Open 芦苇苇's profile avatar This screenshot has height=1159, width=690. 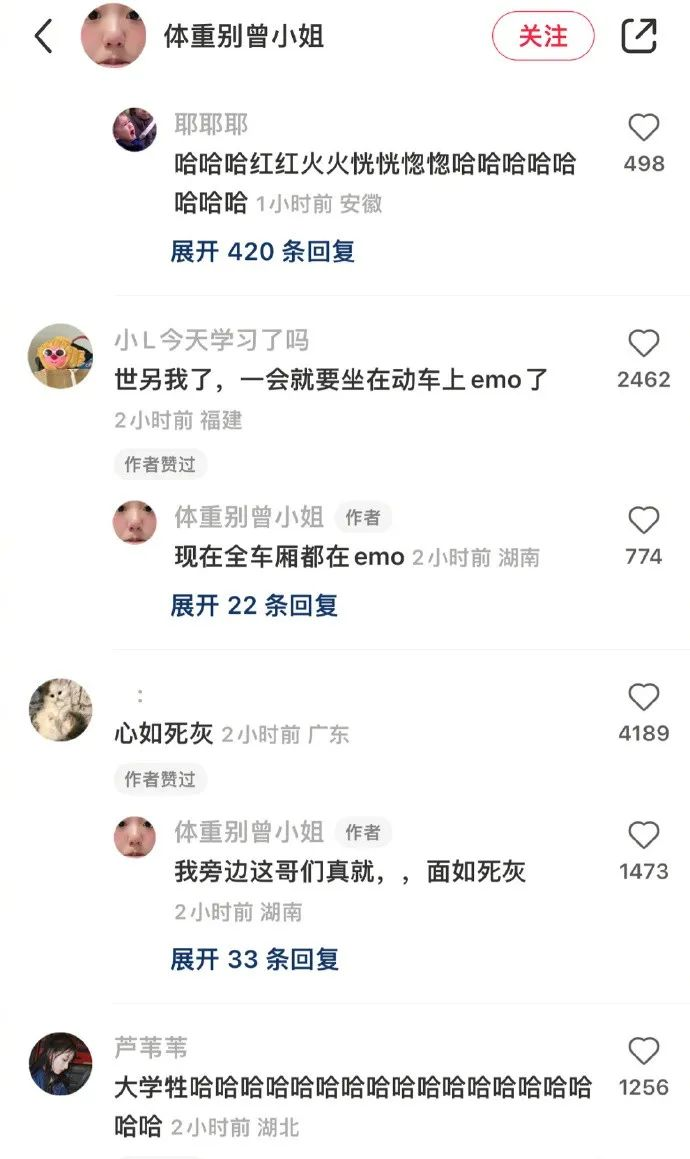pyautogui.click(x=61, y=1064)
